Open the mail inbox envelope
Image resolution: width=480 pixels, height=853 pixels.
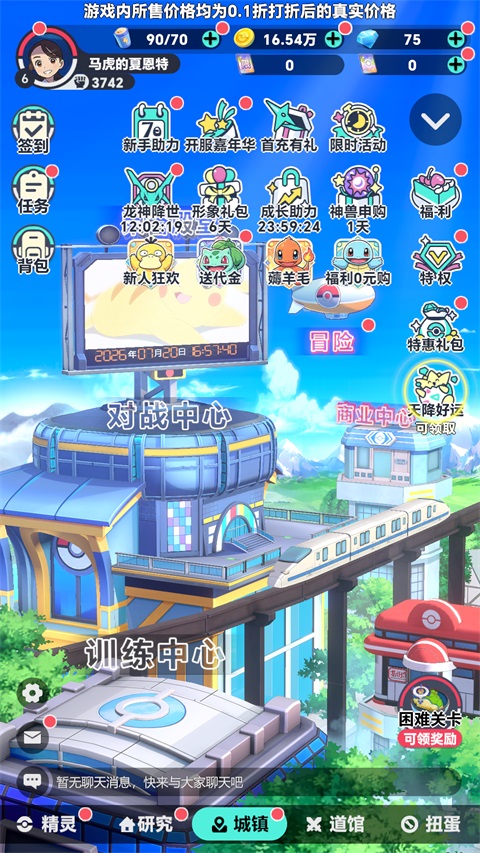[x=33, y=738]
